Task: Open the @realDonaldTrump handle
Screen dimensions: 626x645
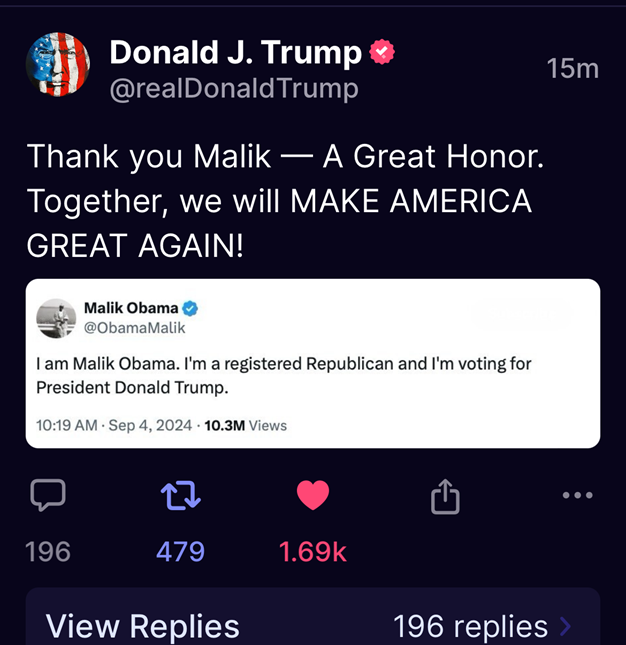Action: point(233,89)
